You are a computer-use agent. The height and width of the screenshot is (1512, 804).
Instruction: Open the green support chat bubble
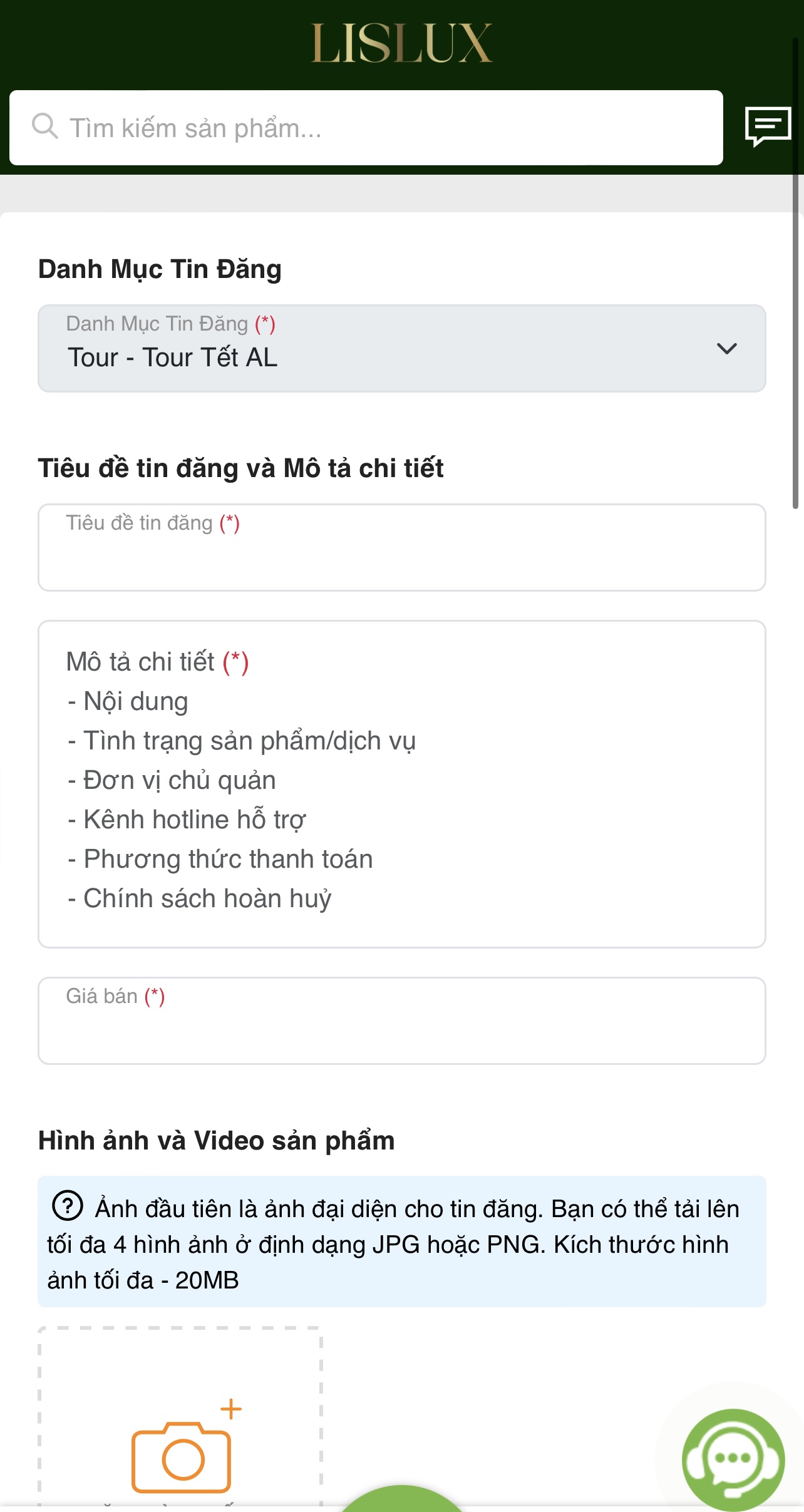point(733,1460)
